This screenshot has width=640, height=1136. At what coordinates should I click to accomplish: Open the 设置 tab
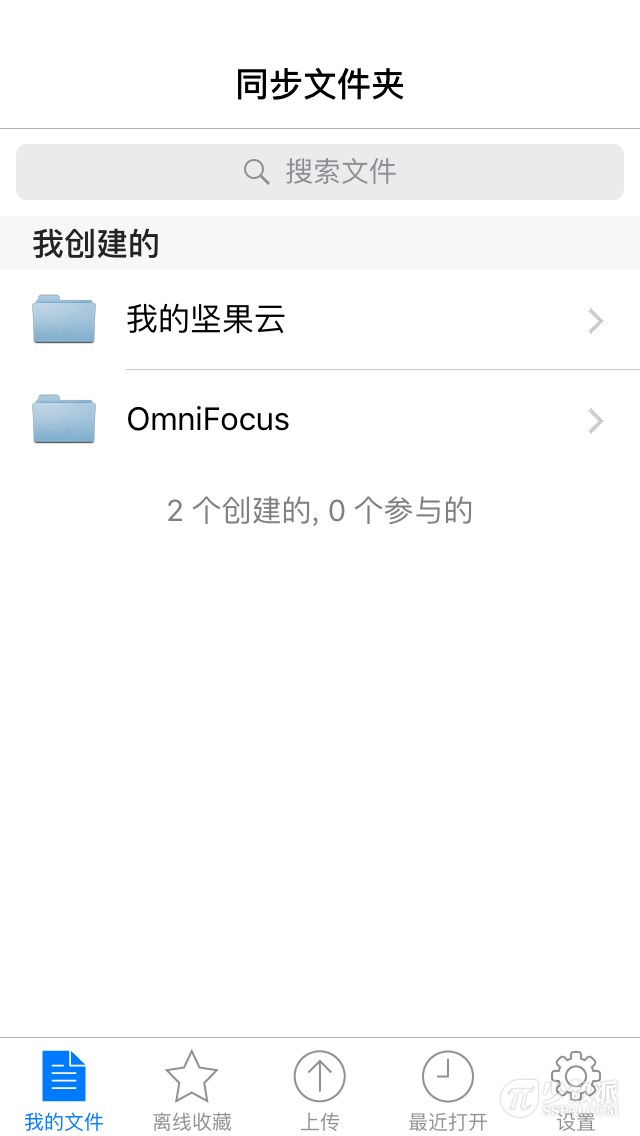pyautogui.click(x=576, y=1090)
